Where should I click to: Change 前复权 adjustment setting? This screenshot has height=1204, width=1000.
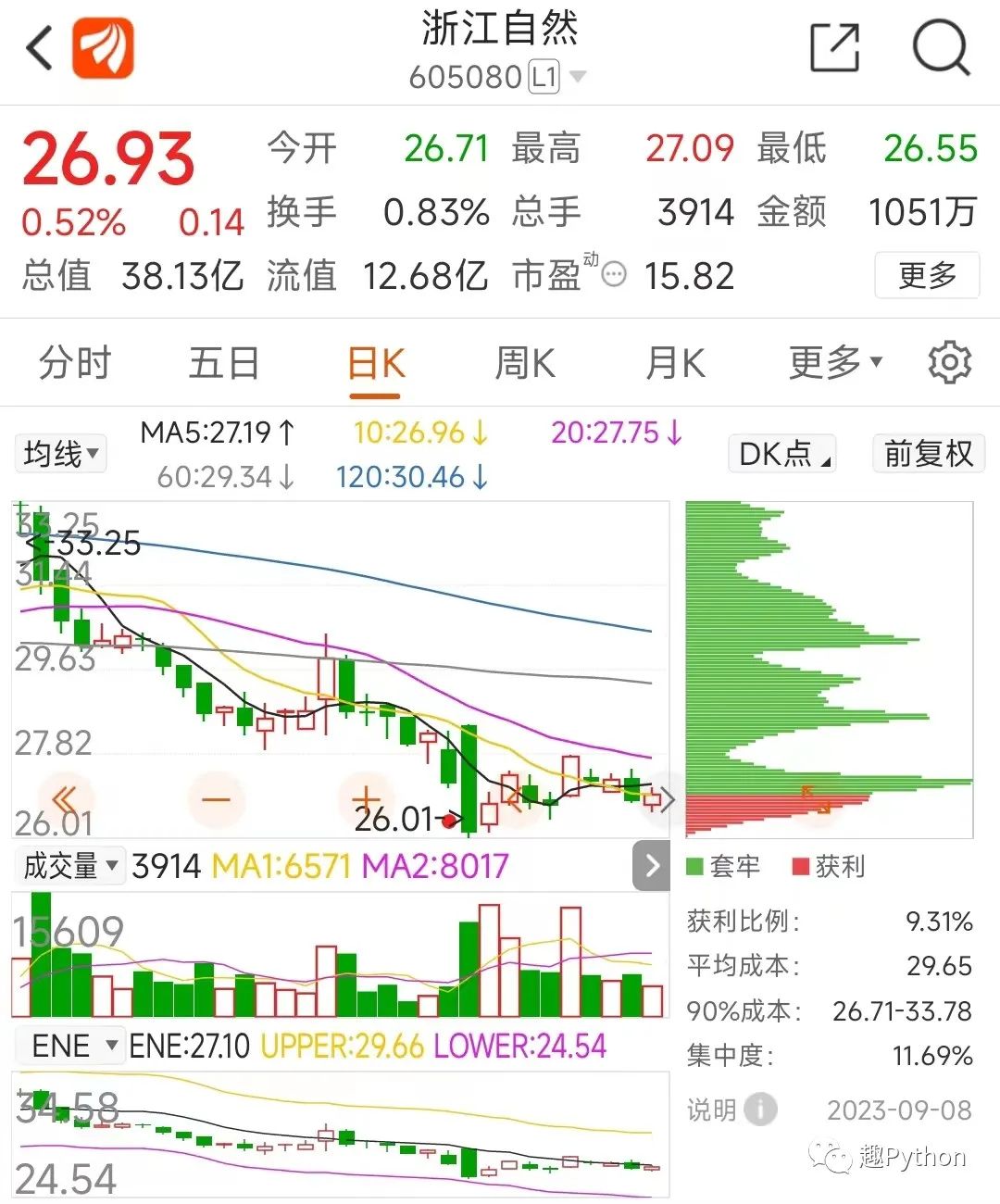[x=927, y=454]
